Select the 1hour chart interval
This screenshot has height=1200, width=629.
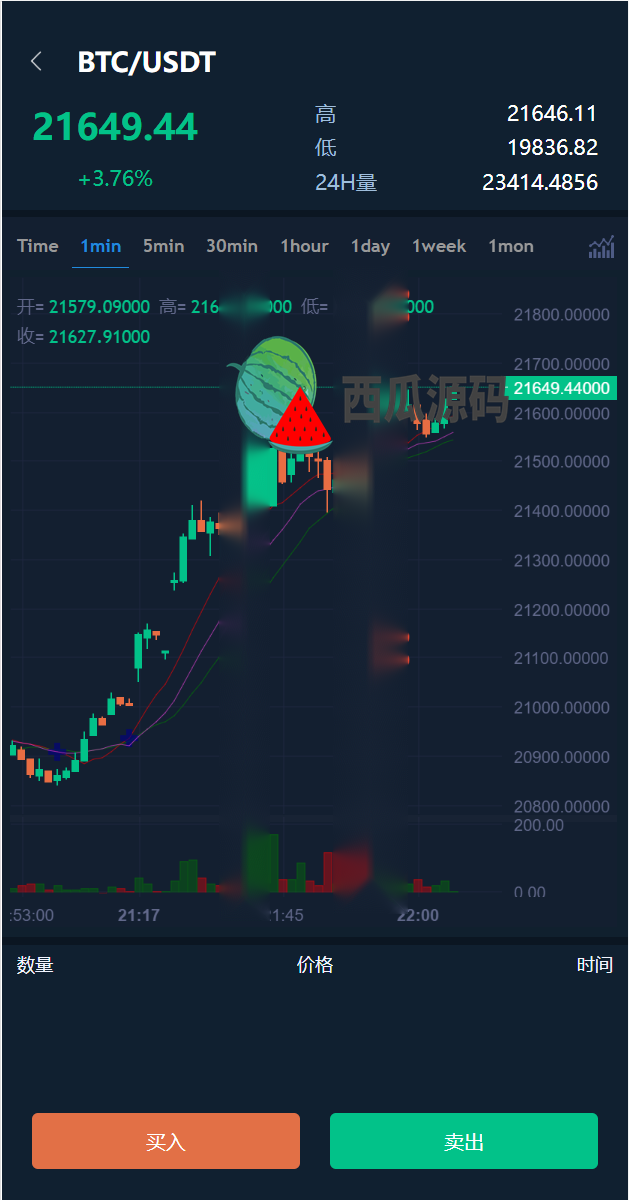pyautogui.click(x=304, y=246)
